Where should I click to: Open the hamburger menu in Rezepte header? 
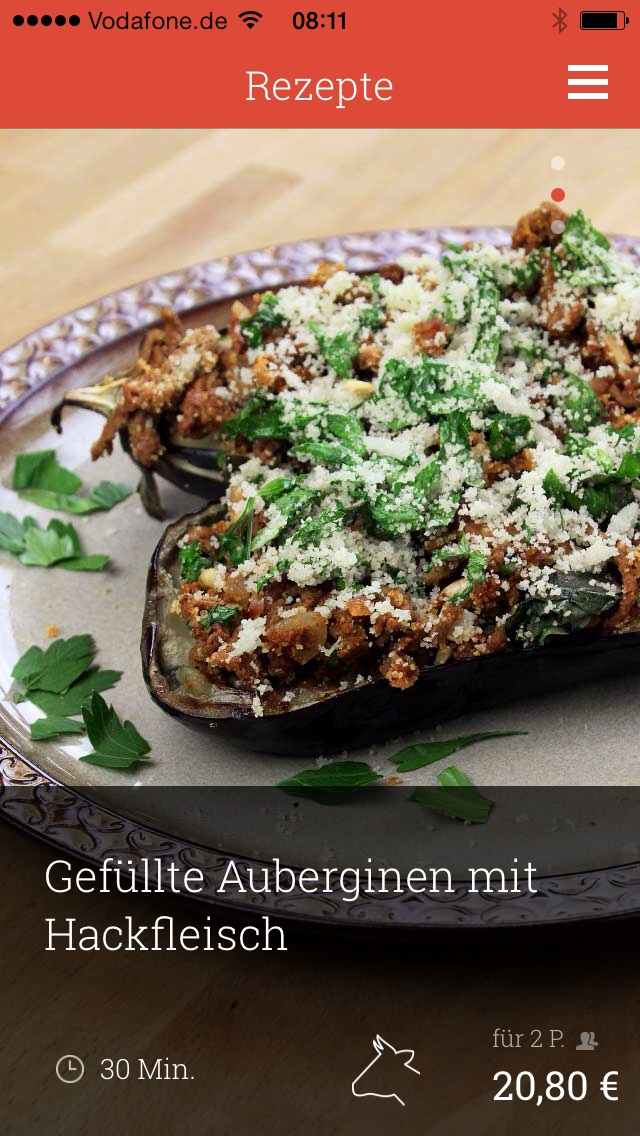(588, 83)
